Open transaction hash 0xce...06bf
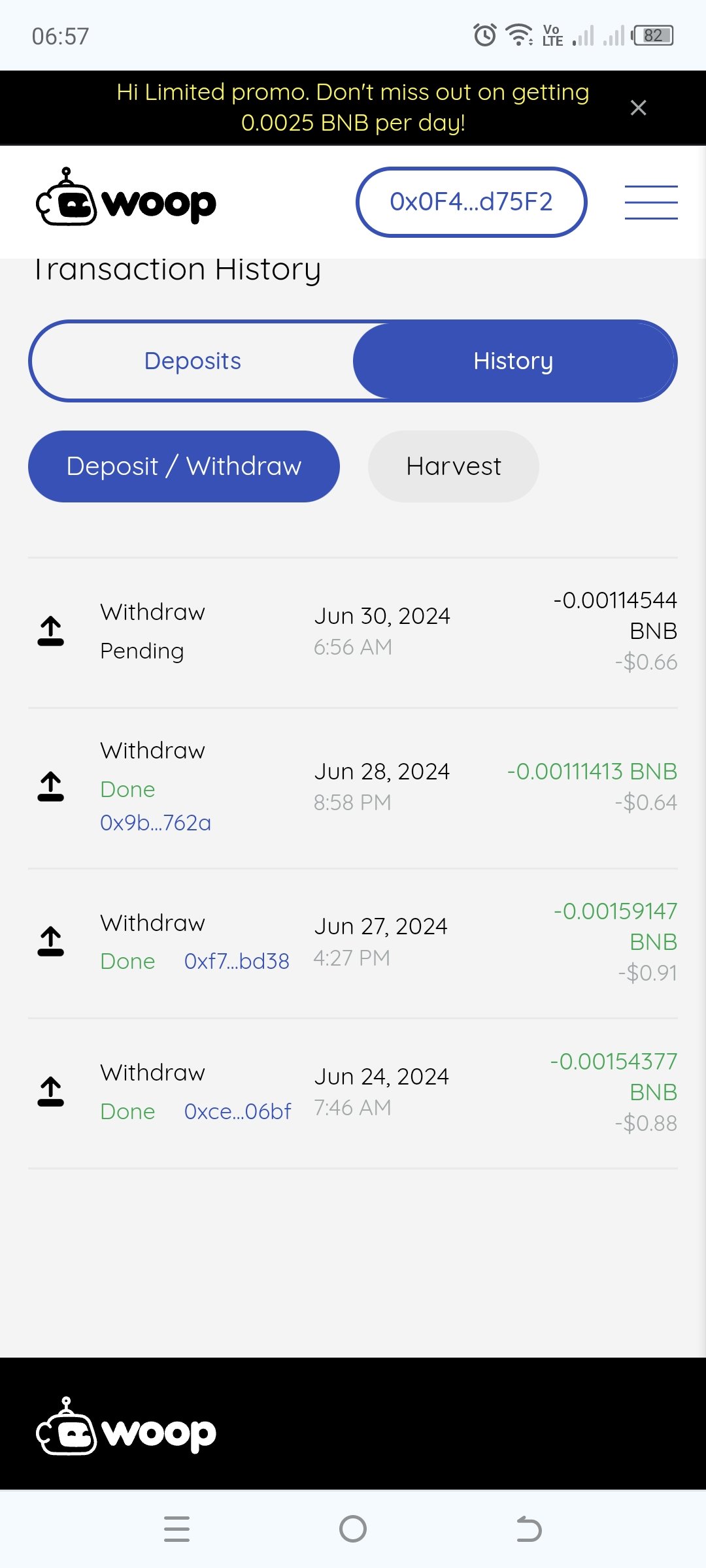This screenshot has height=1568, width=706. (237, 1111)
